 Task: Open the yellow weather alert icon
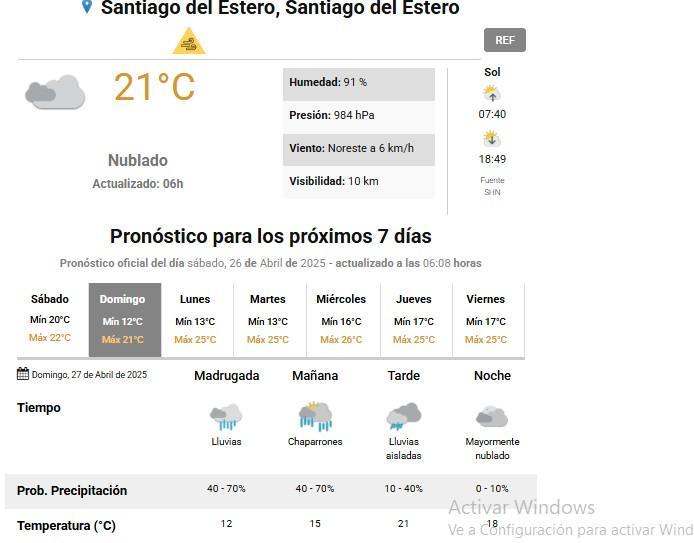coord(189,42)
